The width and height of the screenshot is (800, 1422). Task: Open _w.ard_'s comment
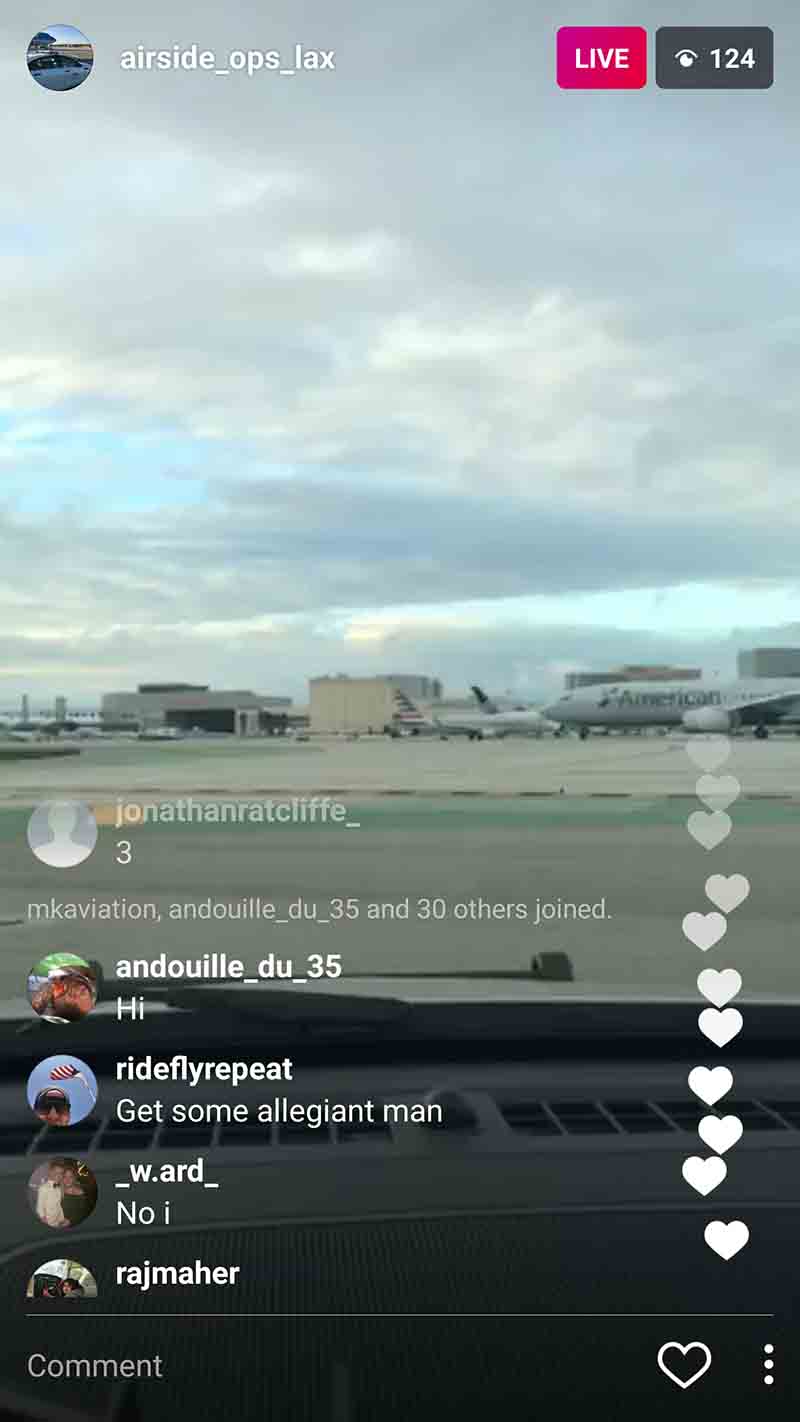coord(167,1192)
